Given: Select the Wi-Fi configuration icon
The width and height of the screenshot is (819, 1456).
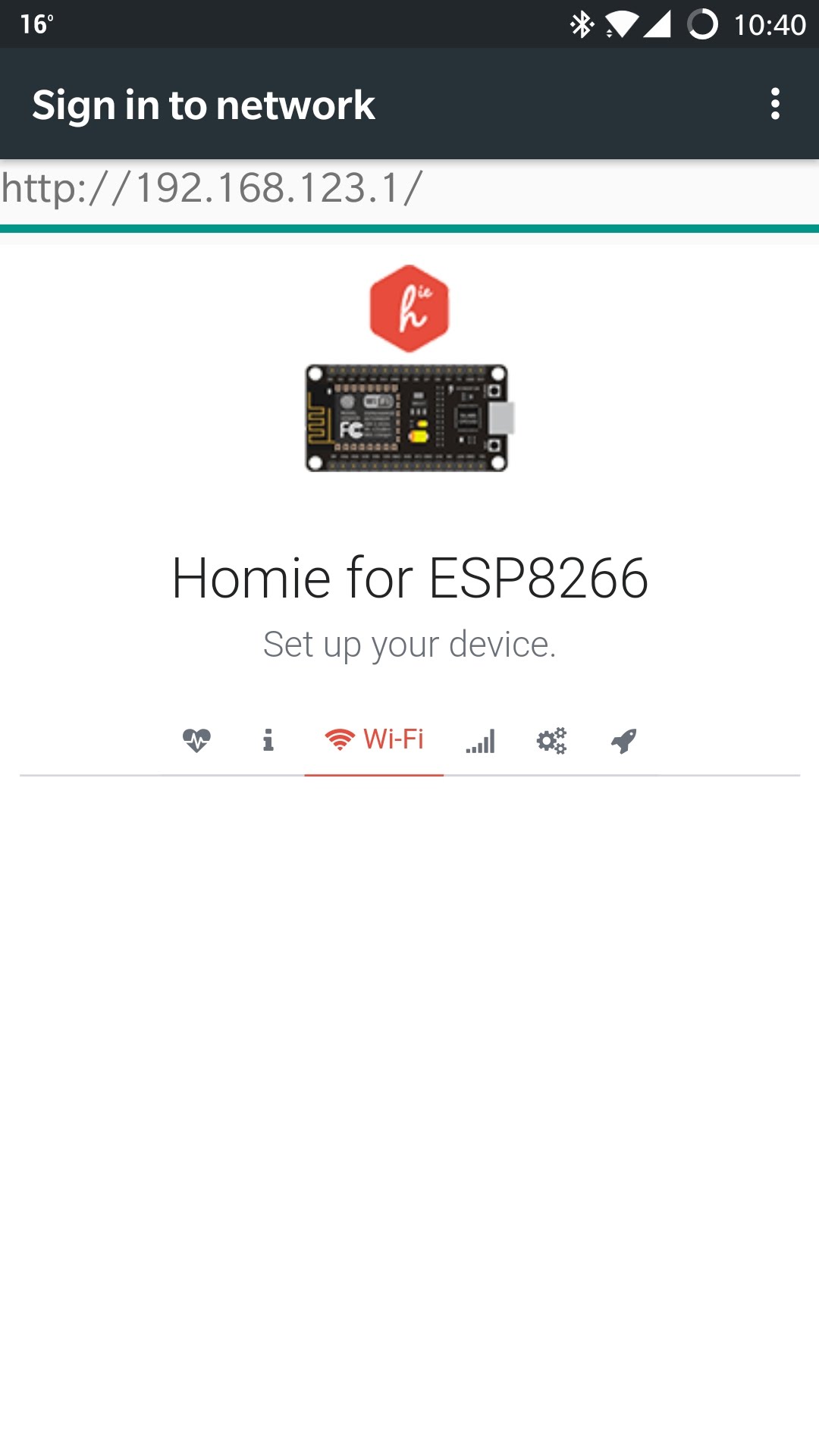Looking at the screenshot, I should 340,739.
